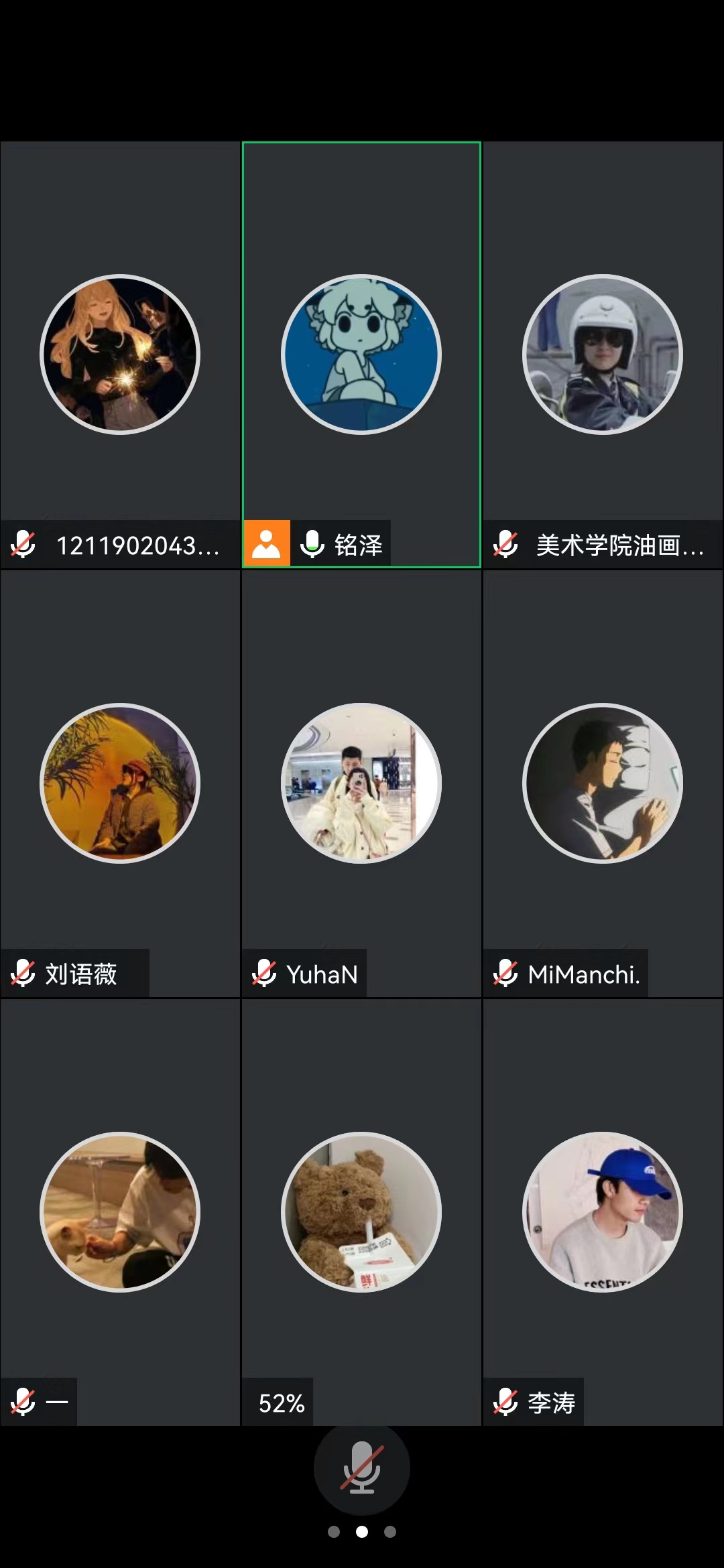Open participant tile 美术学院油画...
The width and height of the screenshot is (724, 1568).
point(603,354)
